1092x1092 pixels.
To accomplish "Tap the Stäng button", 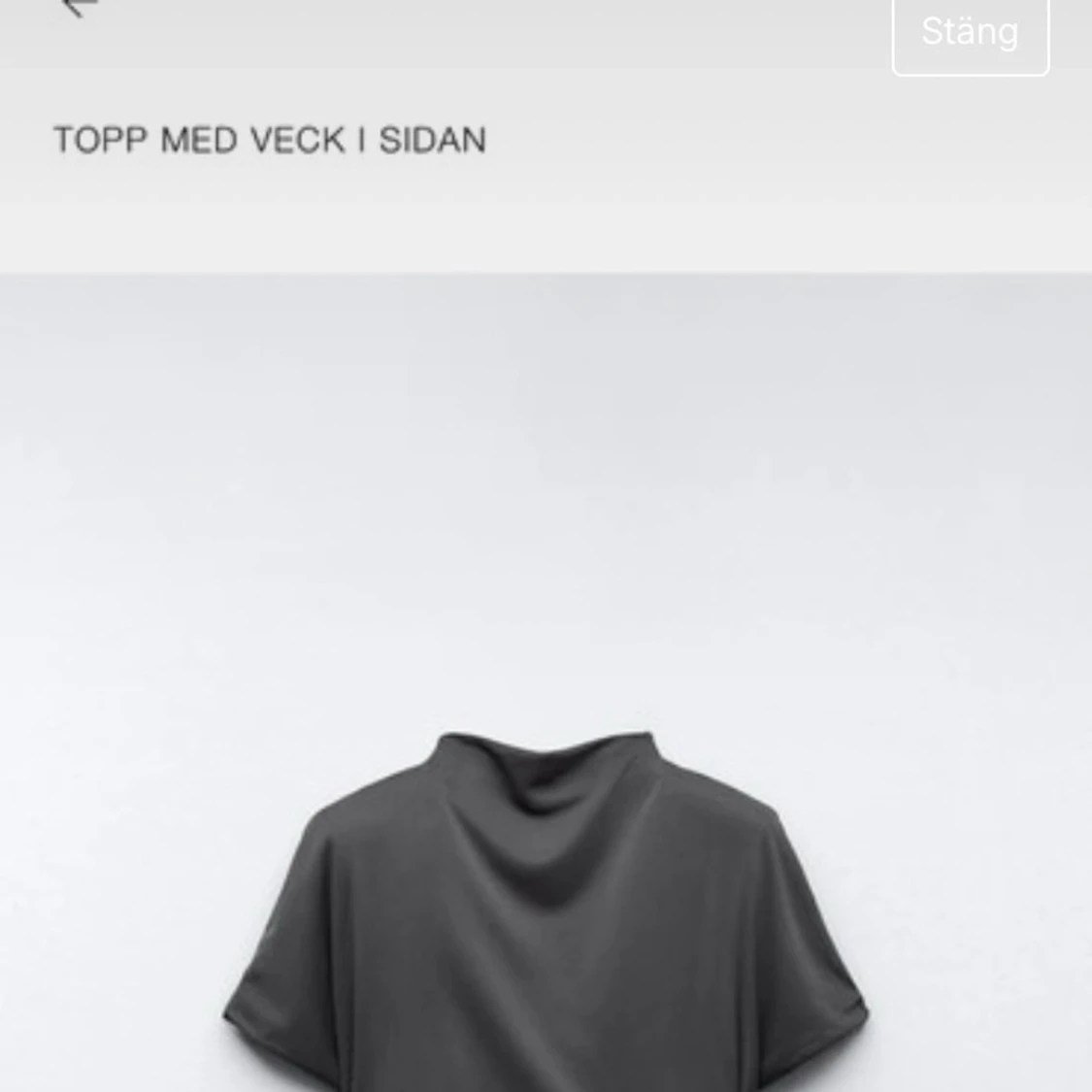I will coord(970,33).
